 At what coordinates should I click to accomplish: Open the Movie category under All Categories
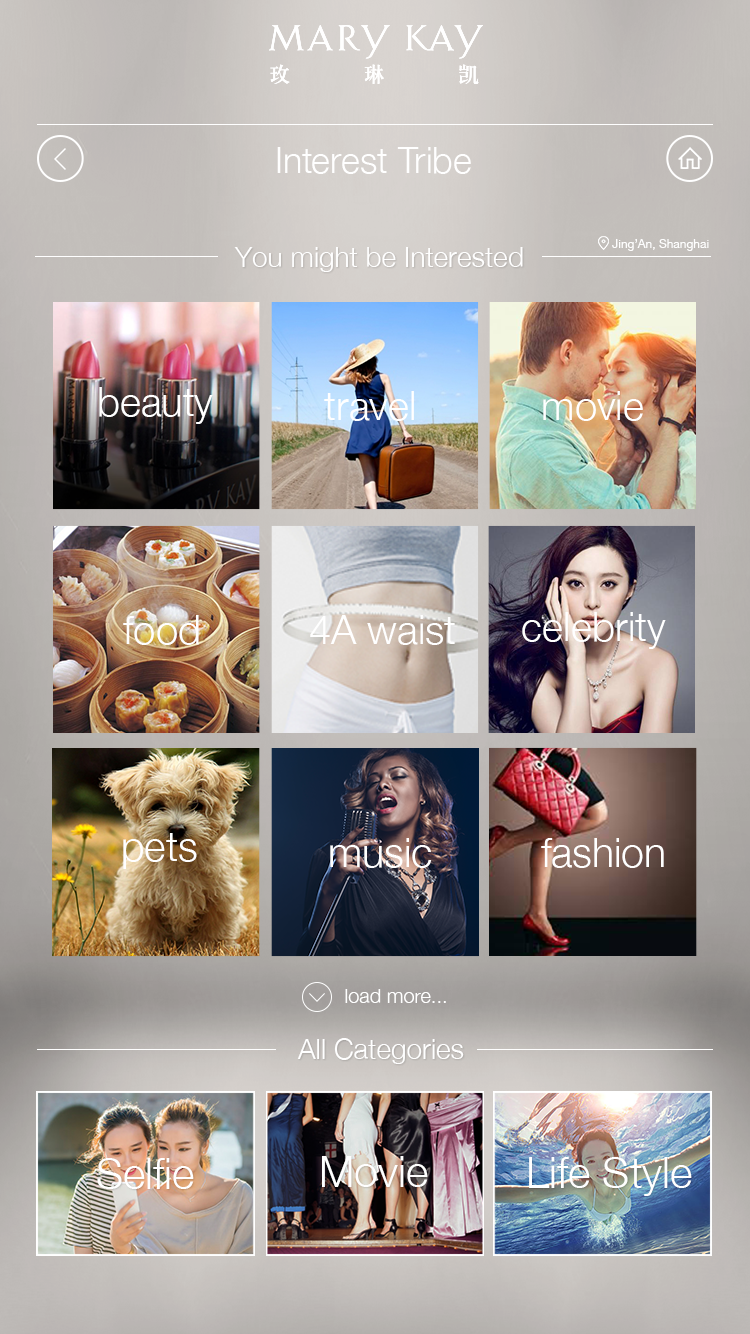click(375, 1173)
